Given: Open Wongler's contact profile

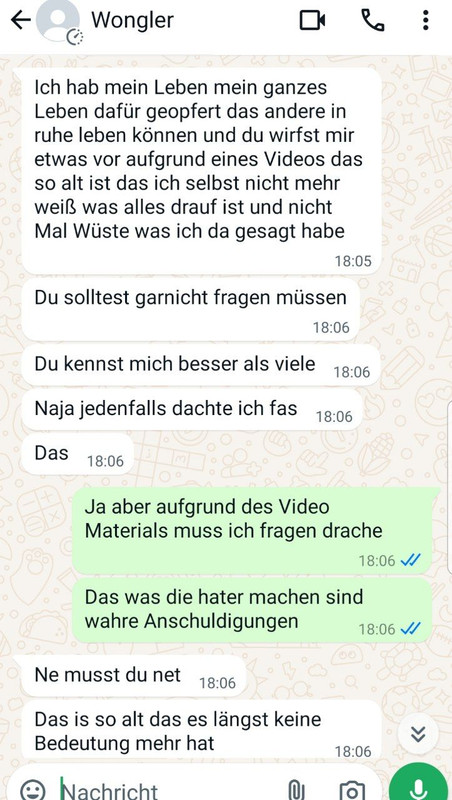Looking at the screenshot, I should [132, 20].
